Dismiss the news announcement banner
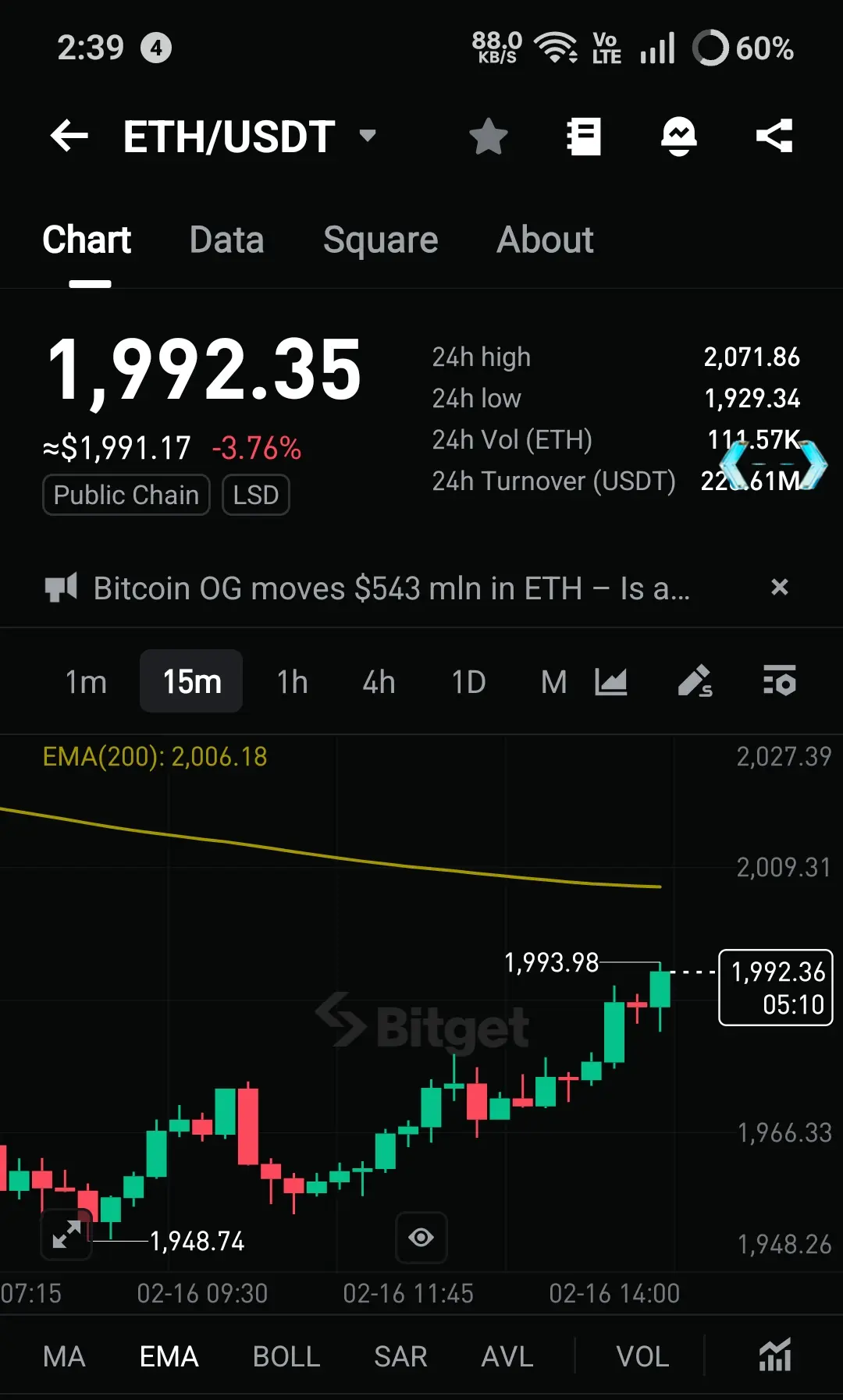The width and height of the screenshot is (843, 1400). [x=780, y=588]
